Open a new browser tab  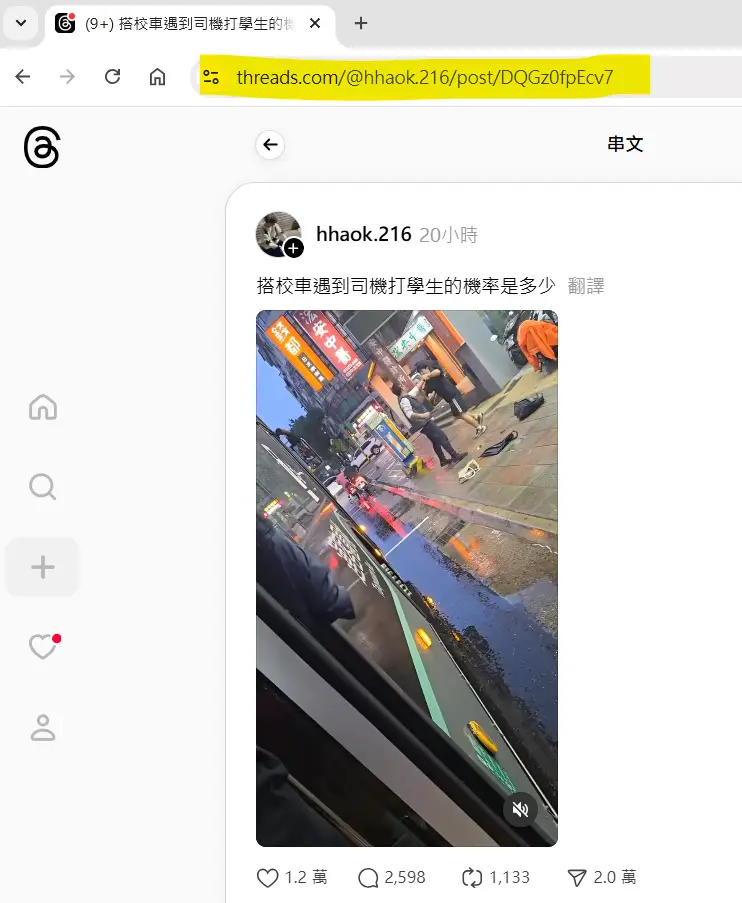point(361,23)
